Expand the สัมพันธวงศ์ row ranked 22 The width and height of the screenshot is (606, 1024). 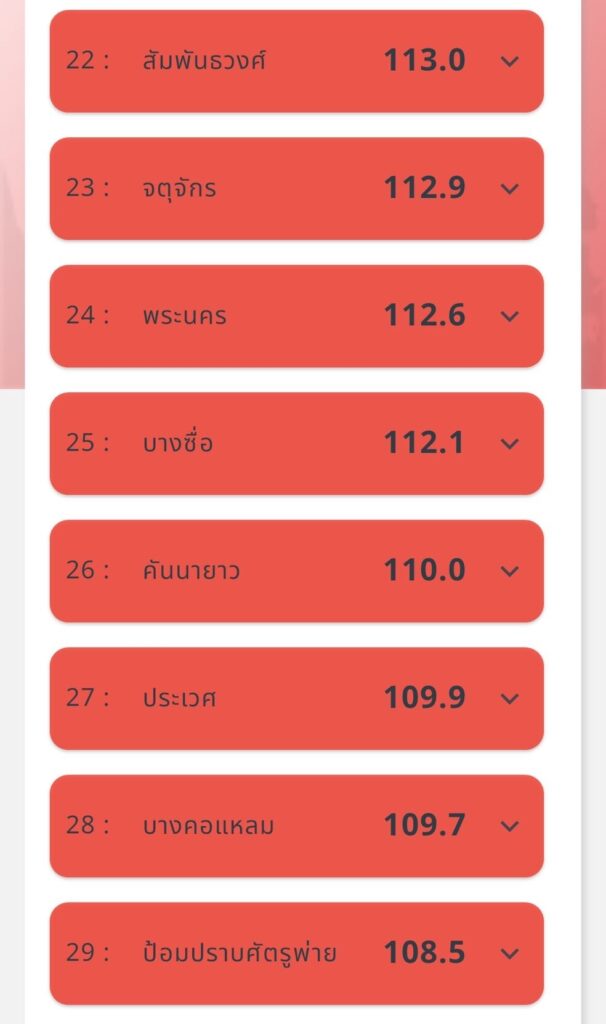click(x=510, y=61)
